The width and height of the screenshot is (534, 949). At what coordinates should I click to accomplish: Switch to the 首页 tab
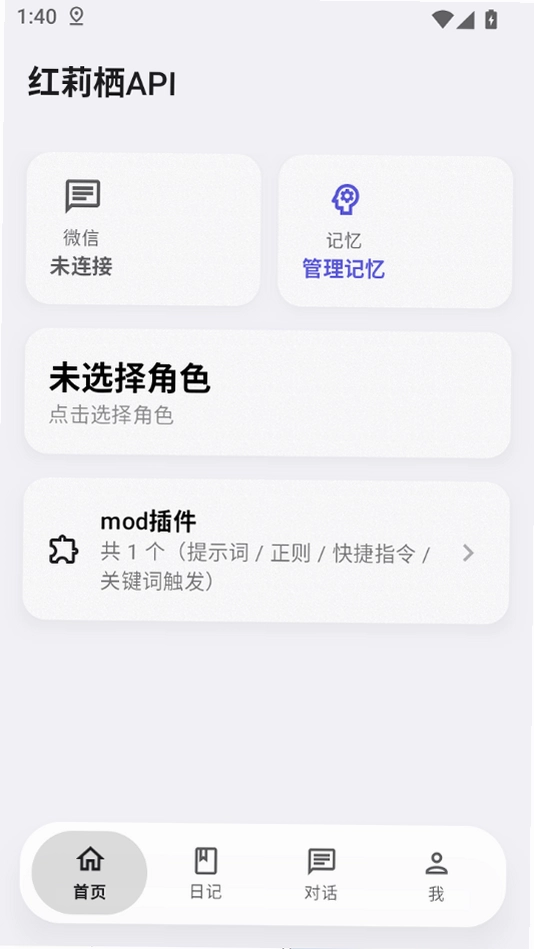pos(90,873)
